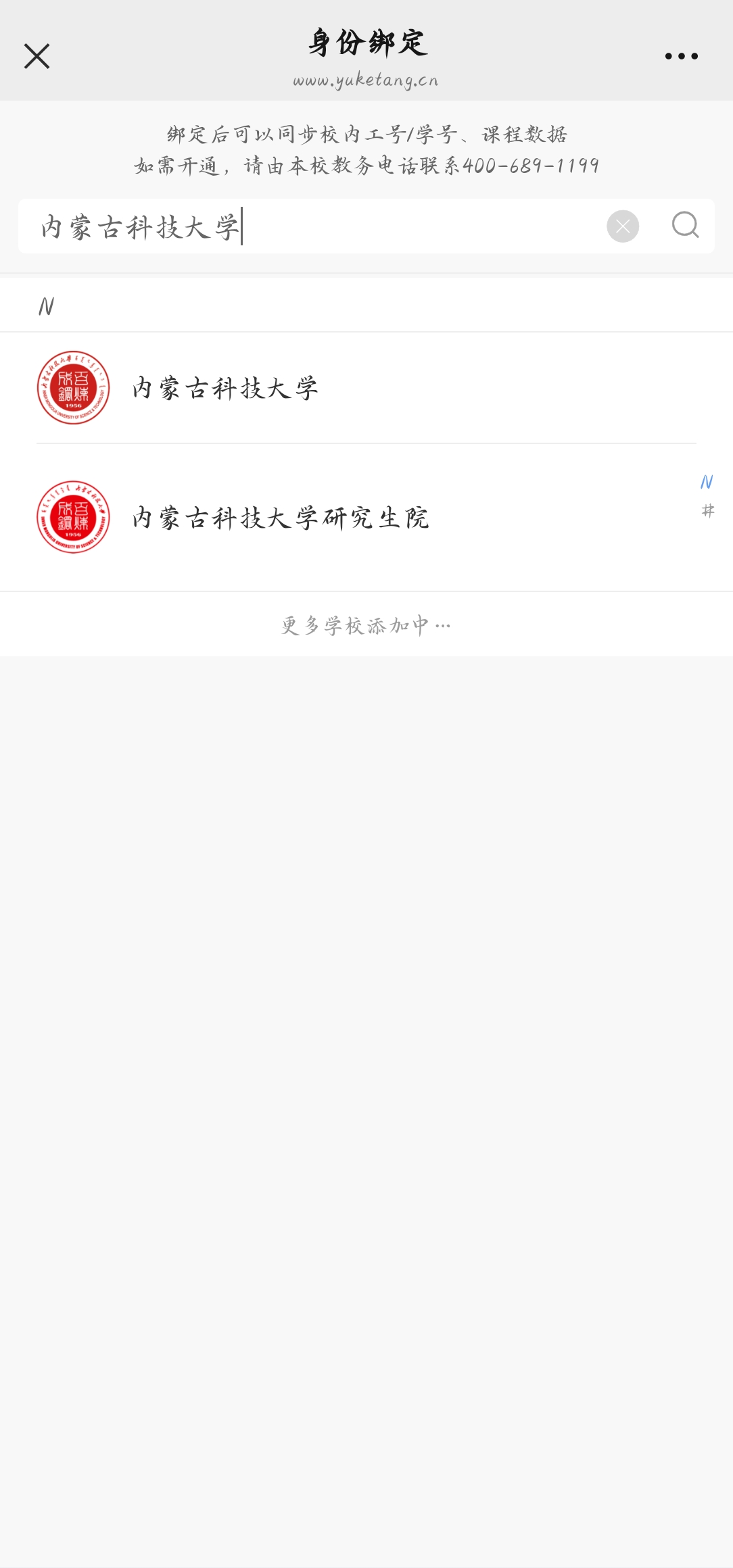Clear the search text
Image resolution: width=733 pixels, height=1568 pixels.
point(623,226)
